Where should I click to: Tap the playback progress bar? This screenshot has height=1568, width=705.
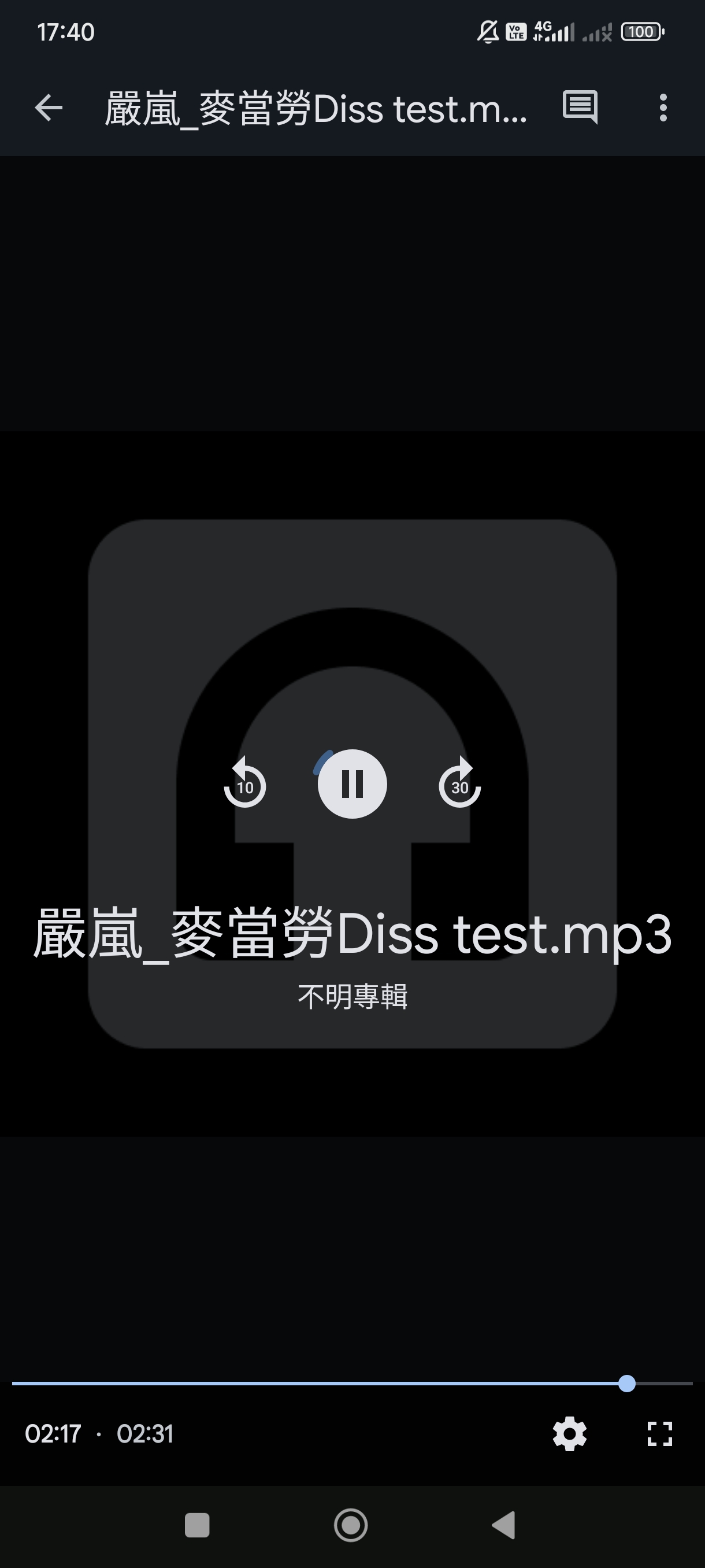pos(352,1384)
